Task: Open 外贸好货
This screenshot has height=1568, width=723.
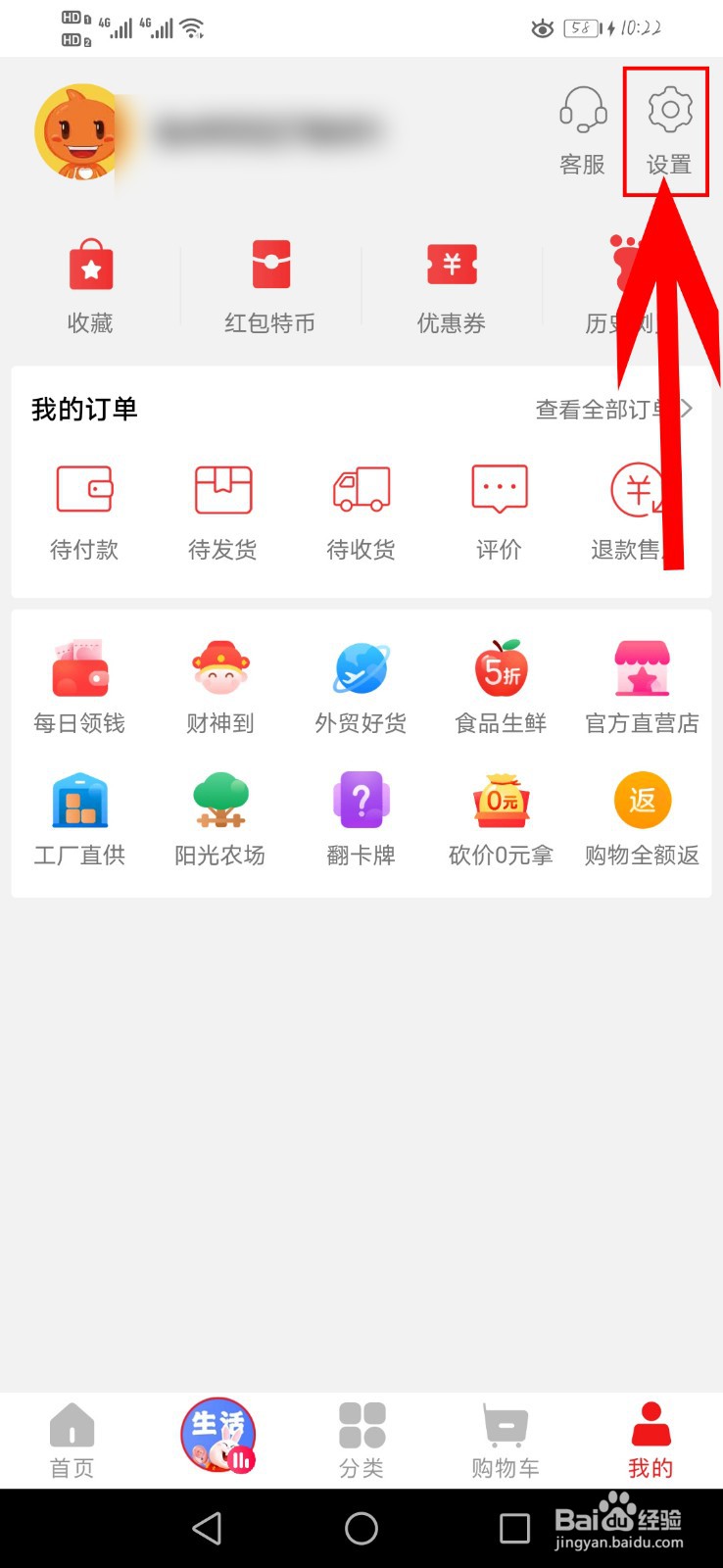Action: coord(361,687)
